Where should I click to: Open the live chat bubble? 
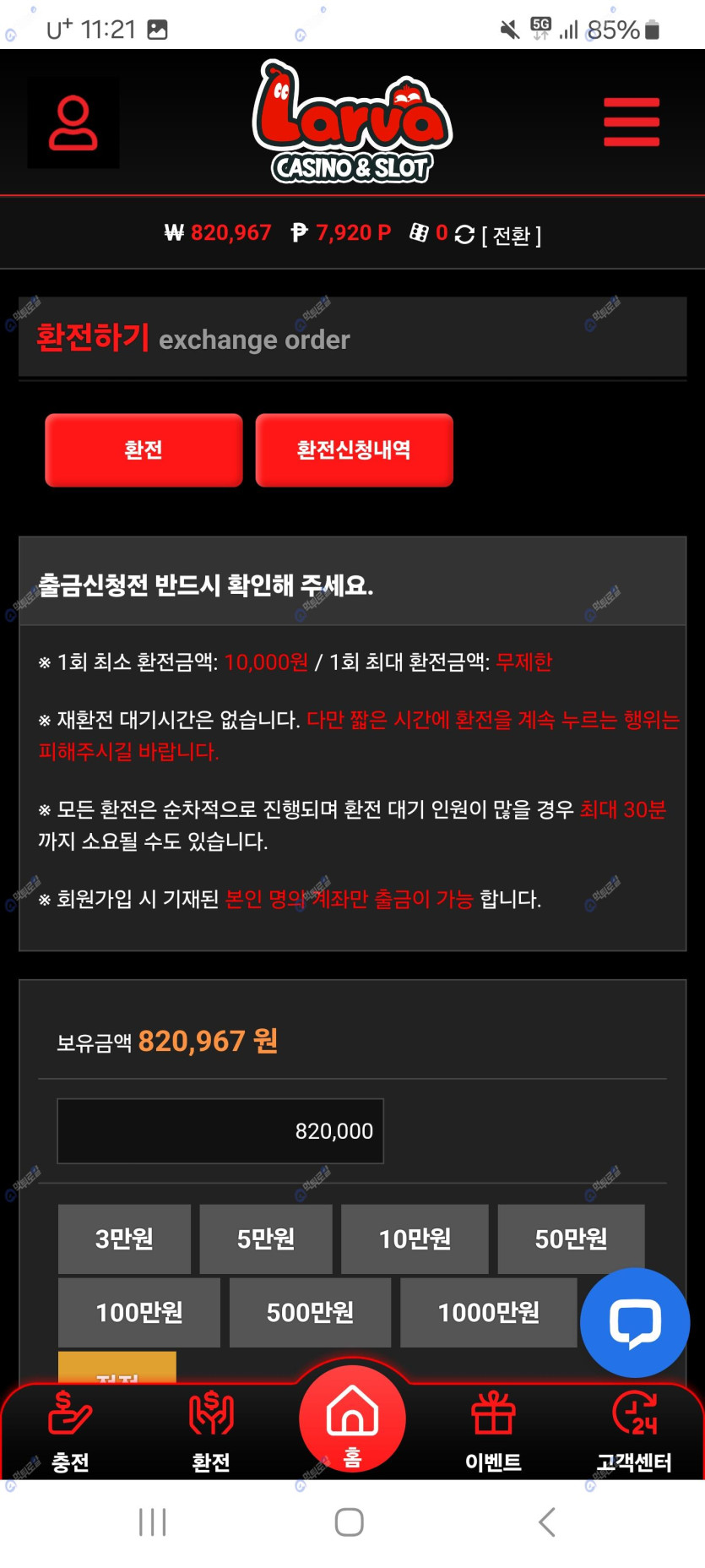[635, 1322]
